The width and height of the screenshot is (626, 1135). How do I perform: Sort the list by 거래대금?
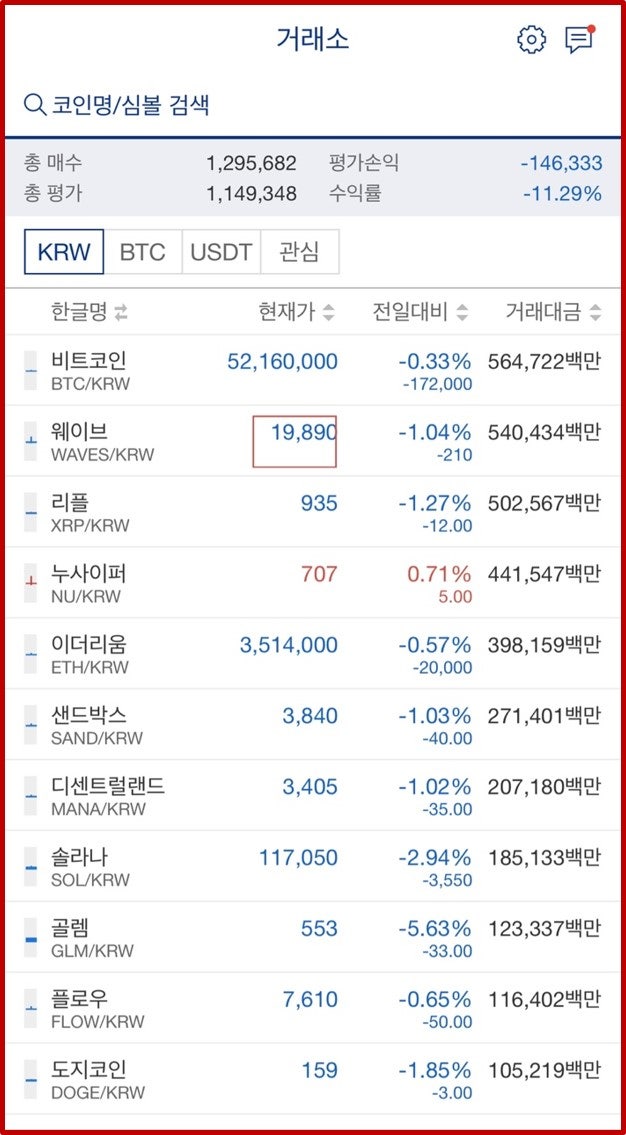point(554,312)
